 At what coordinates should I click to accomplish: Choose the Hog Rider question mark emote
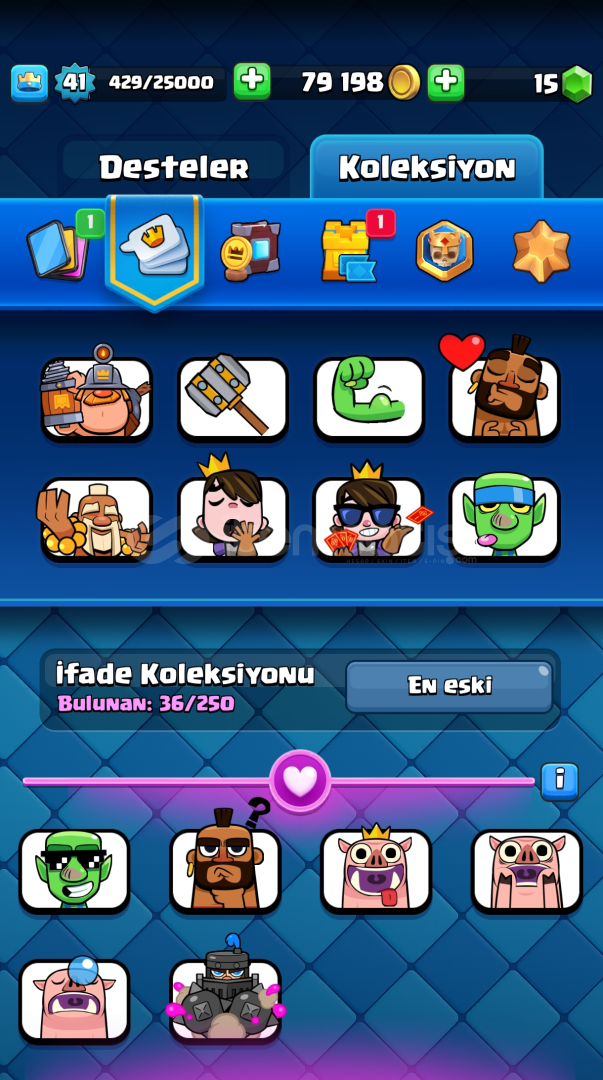[225, 861]
